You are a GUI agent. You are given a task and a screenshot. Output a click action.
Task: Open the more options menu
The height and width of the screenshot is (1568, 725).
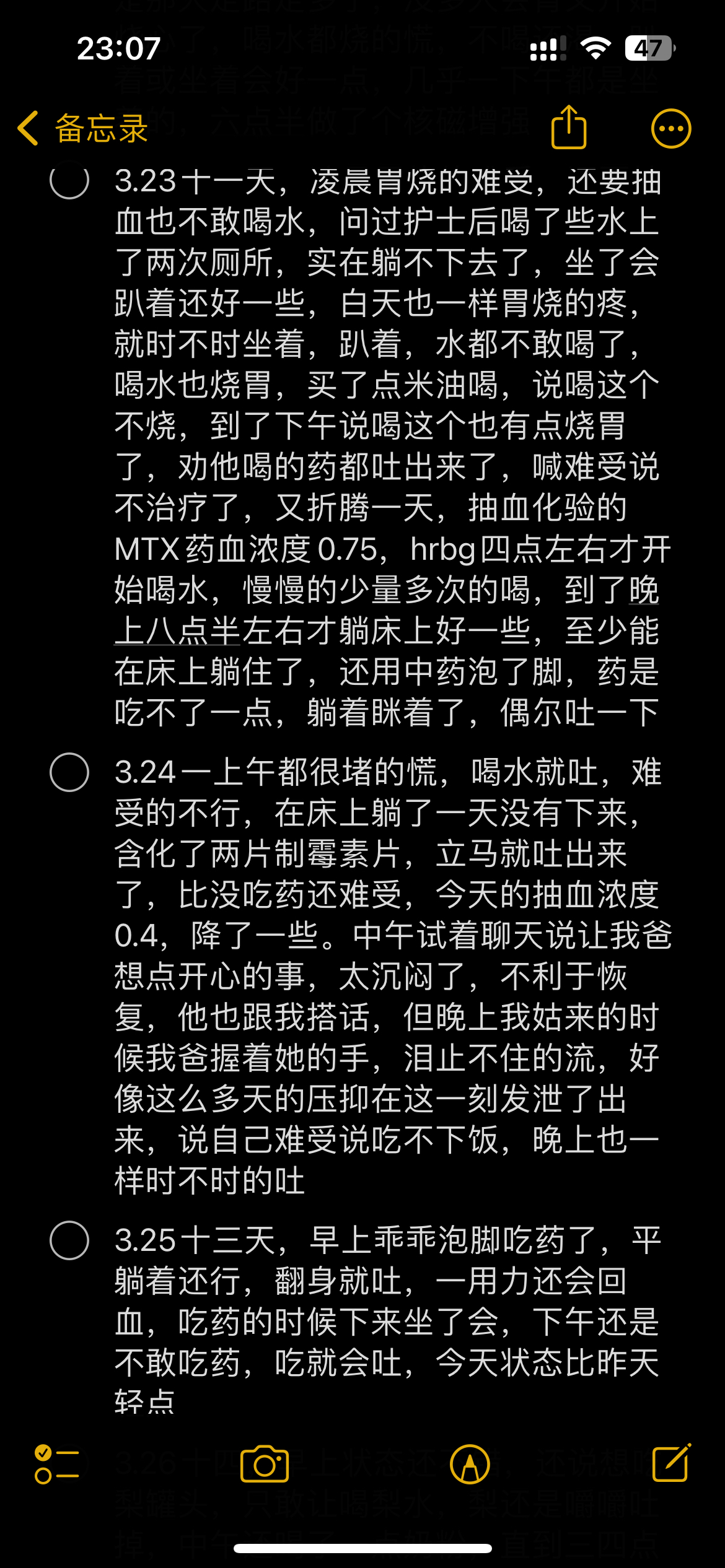point(671,129)
